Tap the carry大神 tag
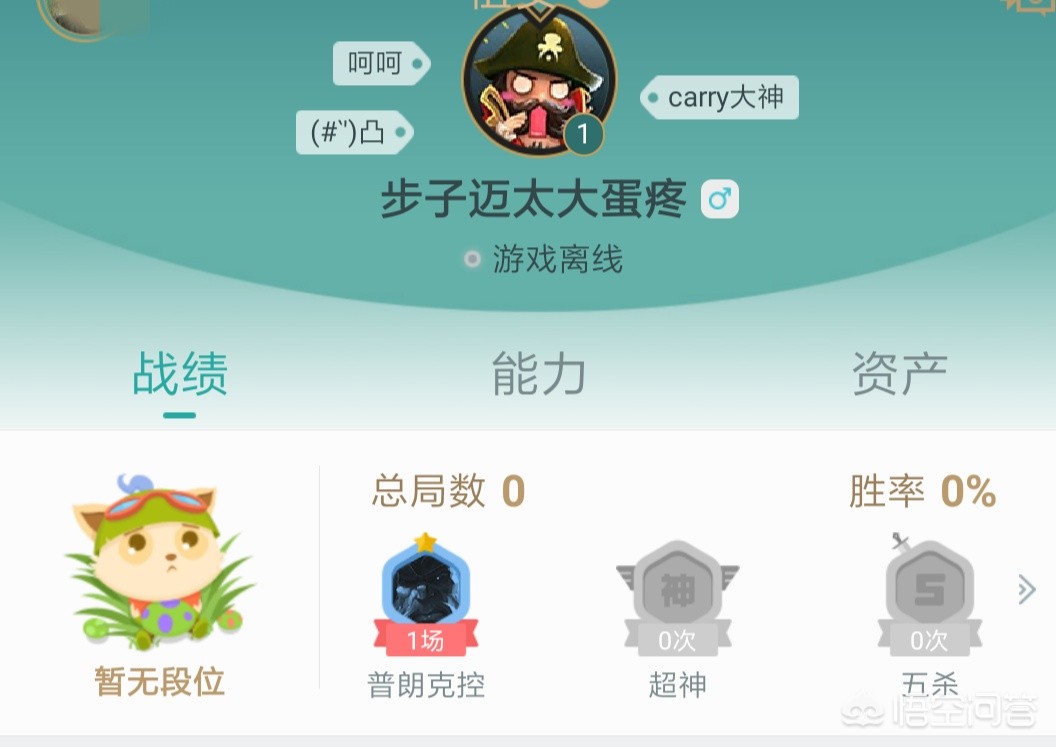The width and height of the screenshot is (1056, 747). tap(720, 98)
